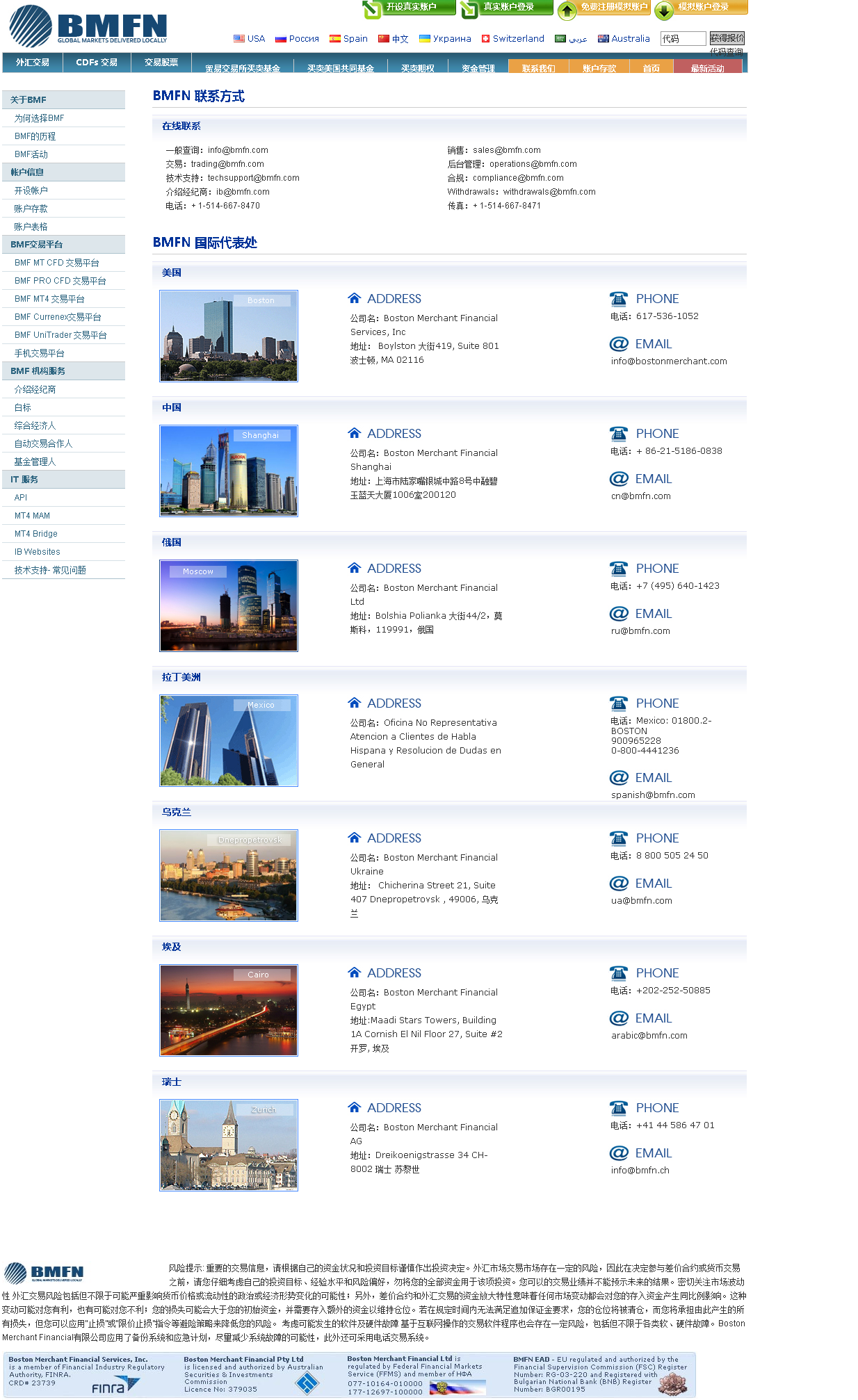Open the 最新活动 tab
The image size is (858, 1400).
click(707, 67)
